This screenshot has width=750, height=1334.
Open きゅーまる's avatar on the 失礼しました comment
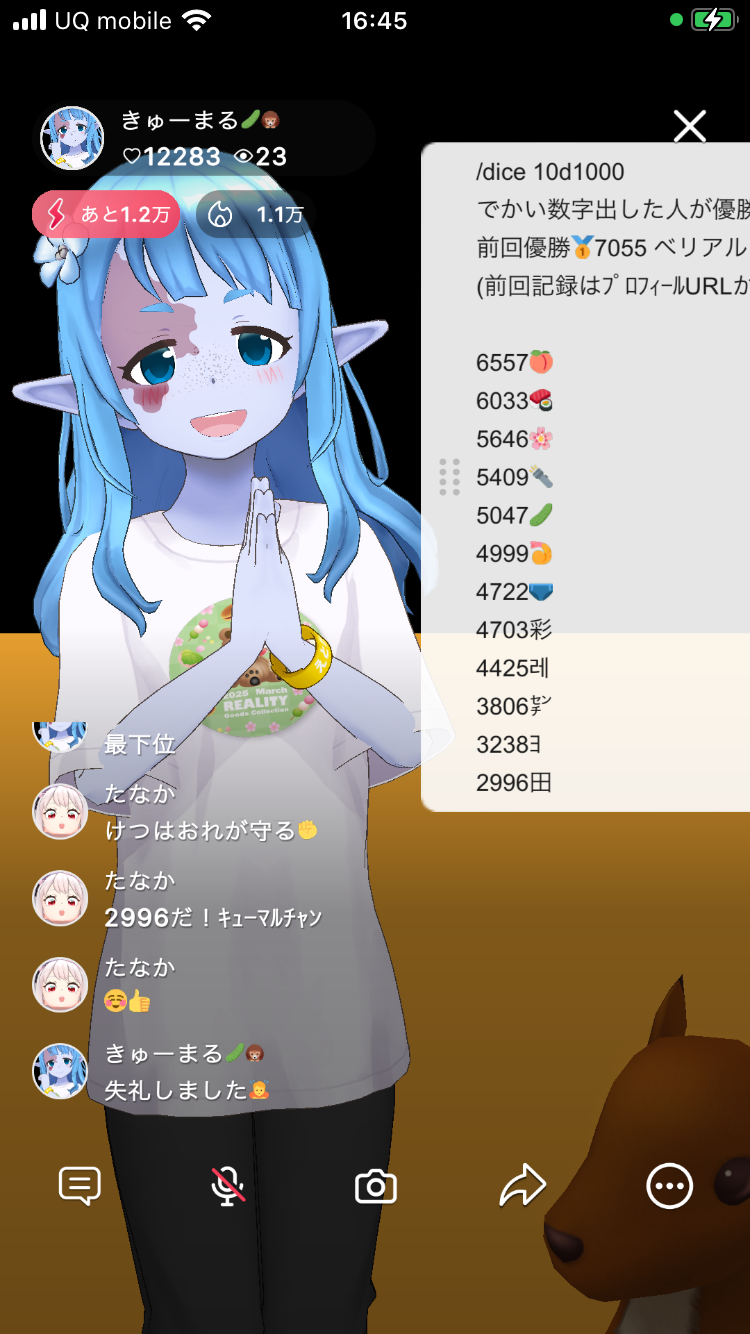coord(61,1071)
